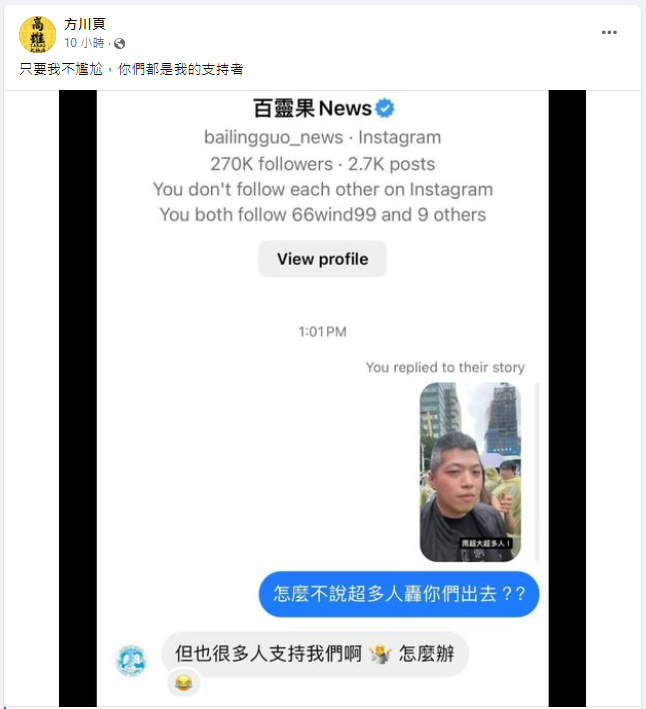Tap the yellow profile avatar of the poster
This screenshot has height=709, width=646.
pos(38,34)
